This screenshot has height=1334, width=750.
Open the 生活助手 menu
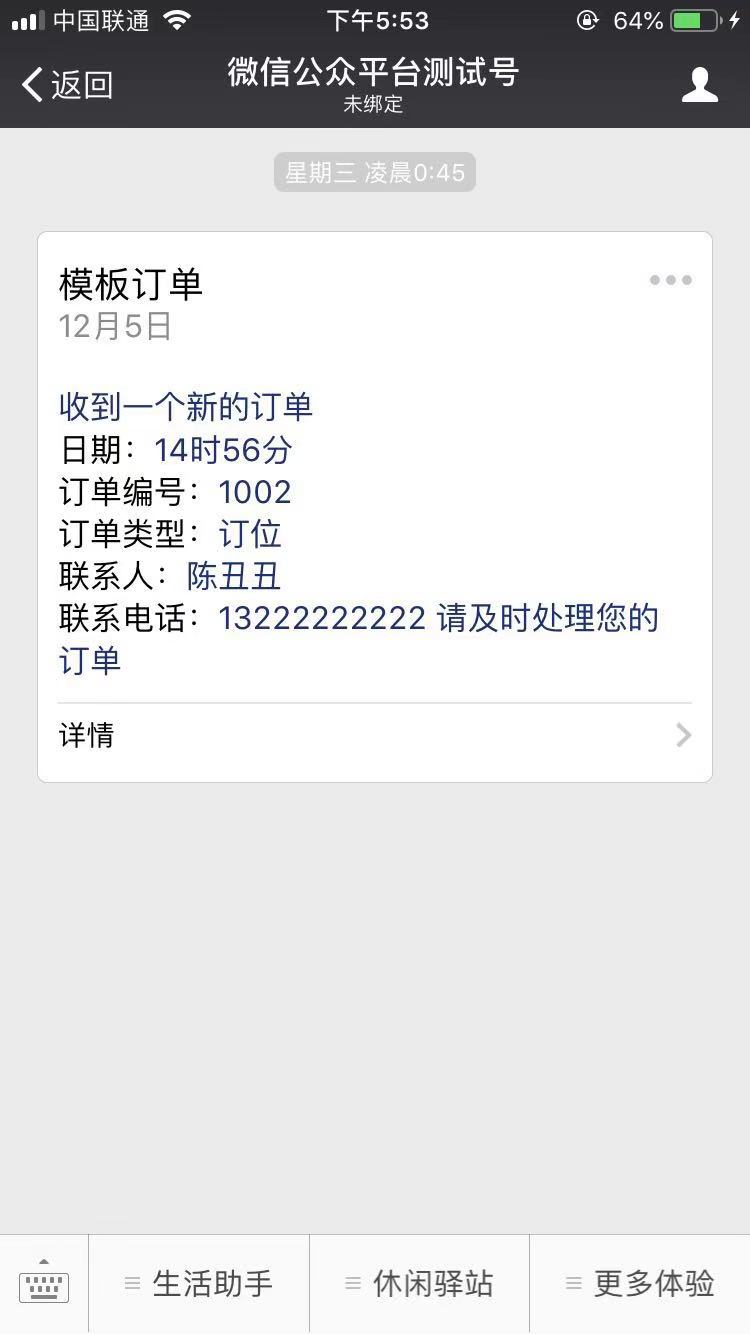[x=199, y=1284]
